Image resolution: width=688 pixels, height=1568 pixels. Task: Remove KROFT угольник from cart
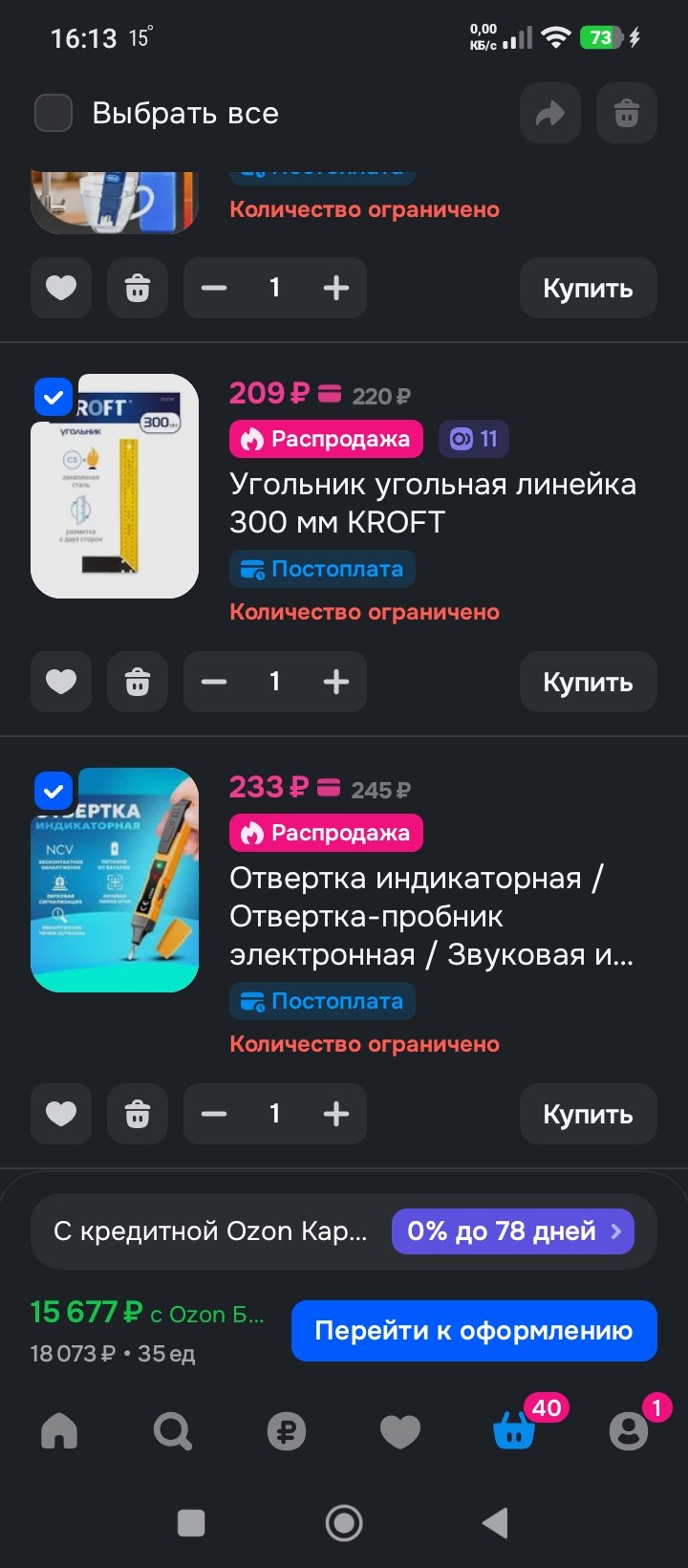pos(138,682)
